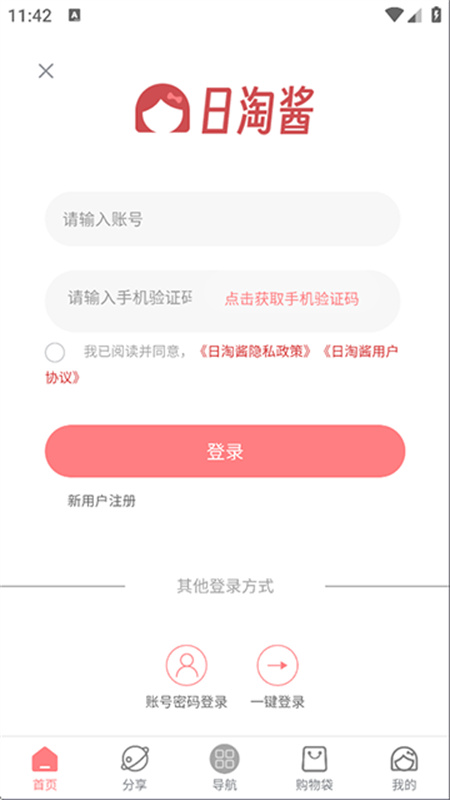450x800 pixels.
Task: Close the login screen with the X
Action: [46, 71]
